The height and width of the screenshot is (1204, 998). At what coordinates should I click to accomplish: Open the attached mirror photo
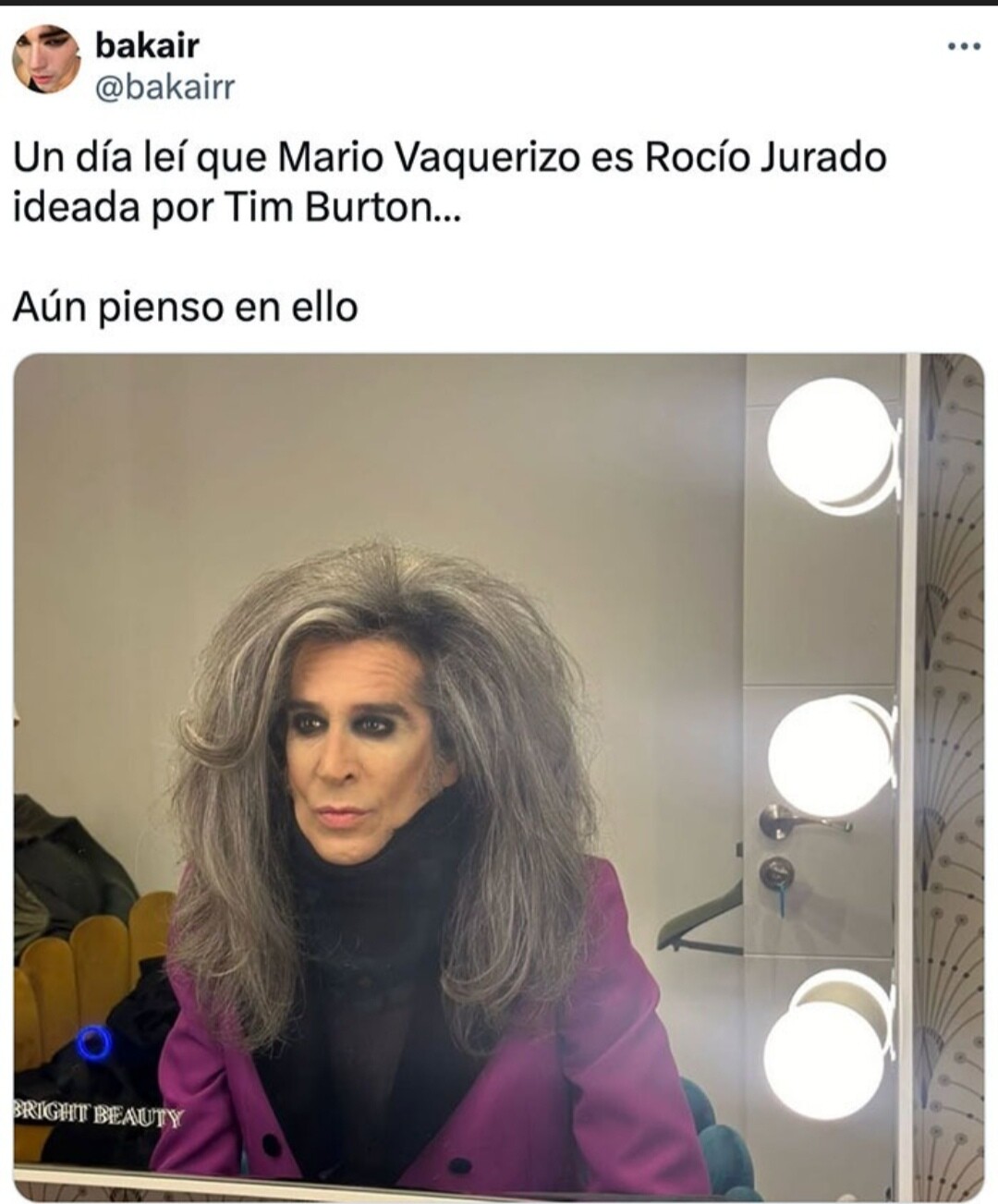(x=499, y=776)
